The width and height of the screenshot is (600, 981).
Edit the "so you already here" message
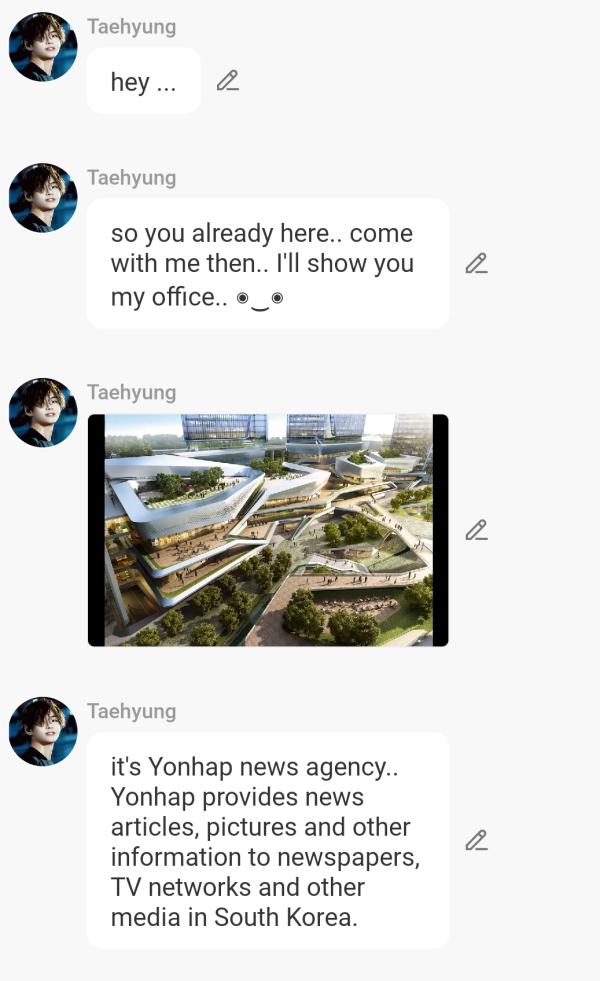pyautogui.click(x=477, y=264)
